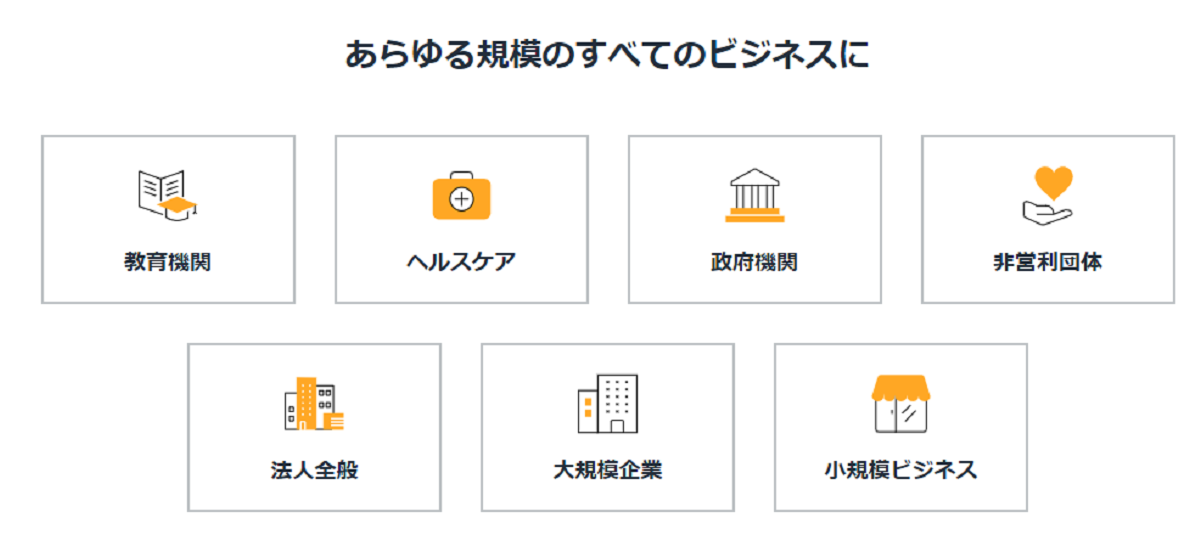View the 大規模企業 card
1200x545 pixels.
tap(607, 428)
